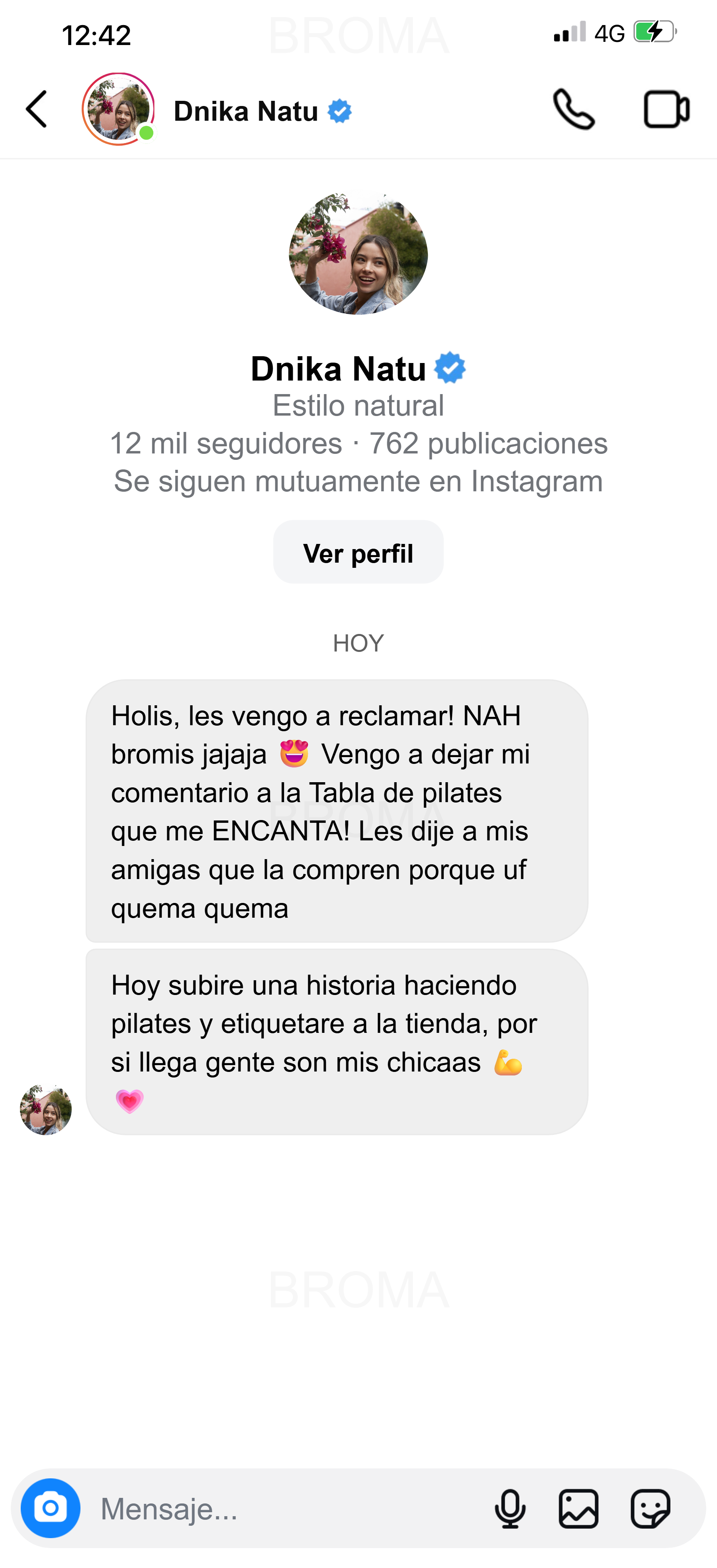Open the camera from the message bar
The height and width of the screenshot is (1568, 717).
51,1508
